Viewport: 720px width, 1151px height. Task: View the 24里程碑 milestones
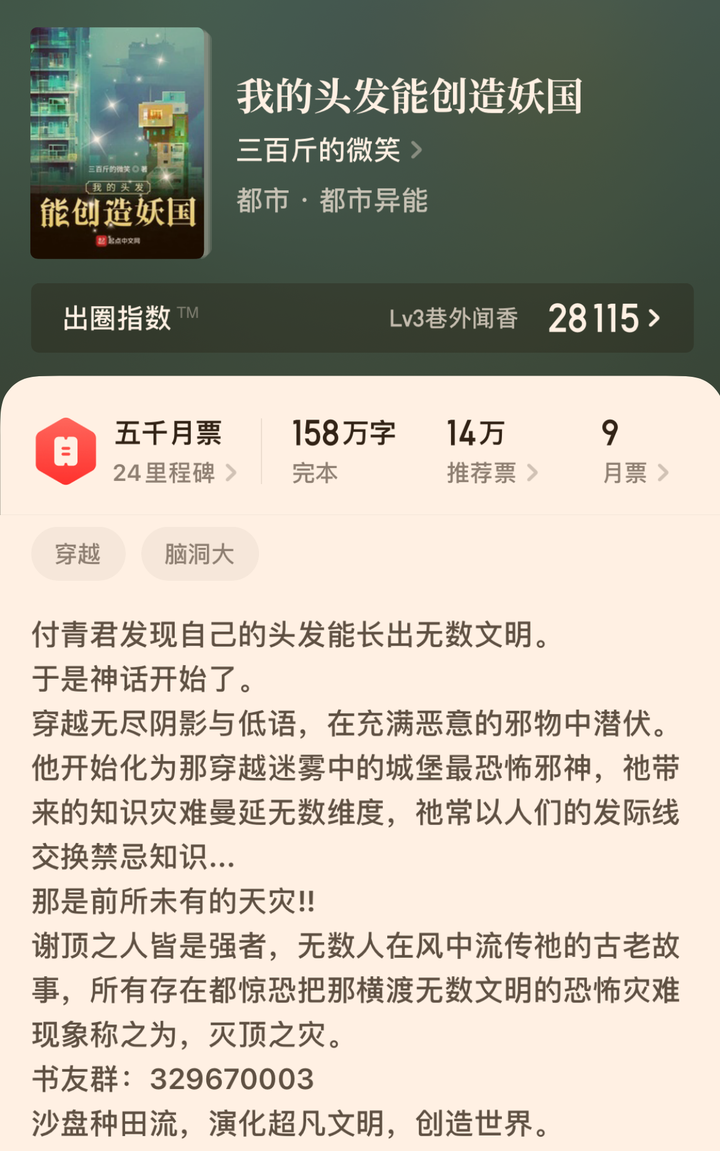175,473
